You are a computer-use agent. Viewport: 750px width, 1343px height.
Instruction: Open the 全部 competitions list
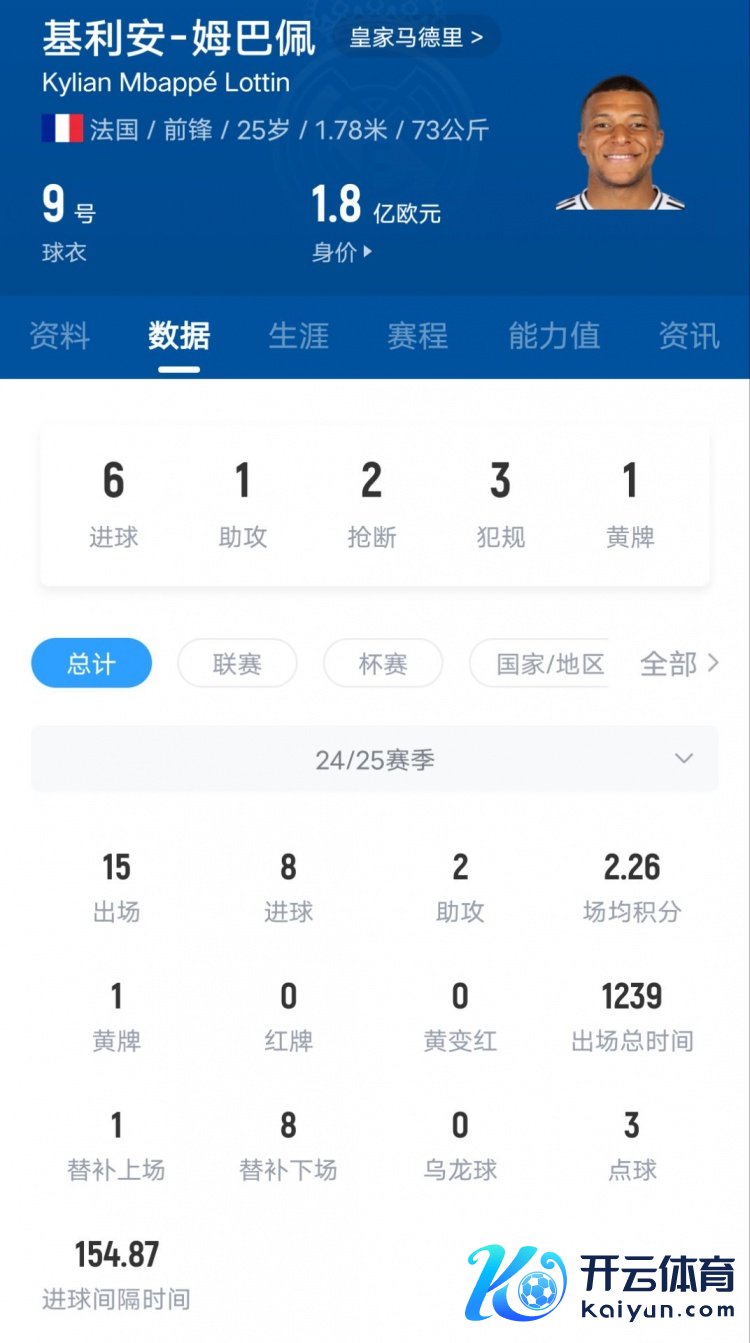[678, 663]
